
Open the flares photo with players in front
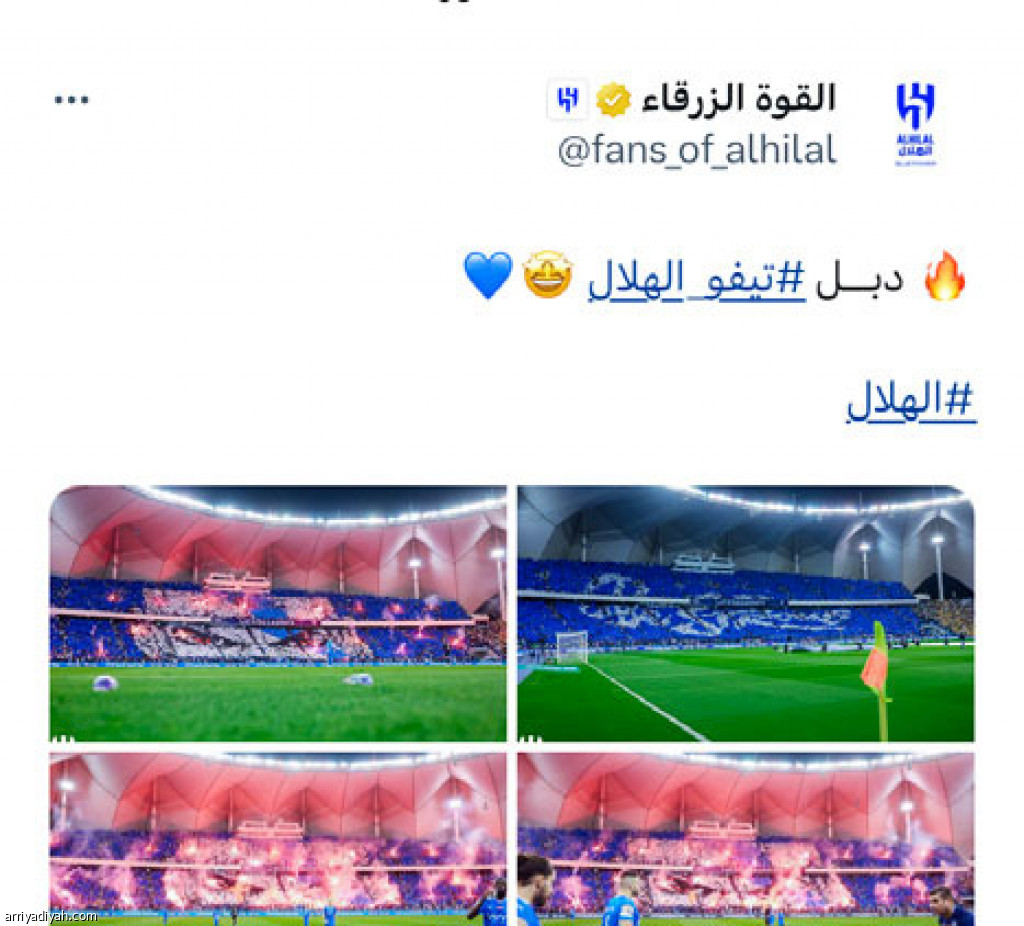[x=745, y=838]
